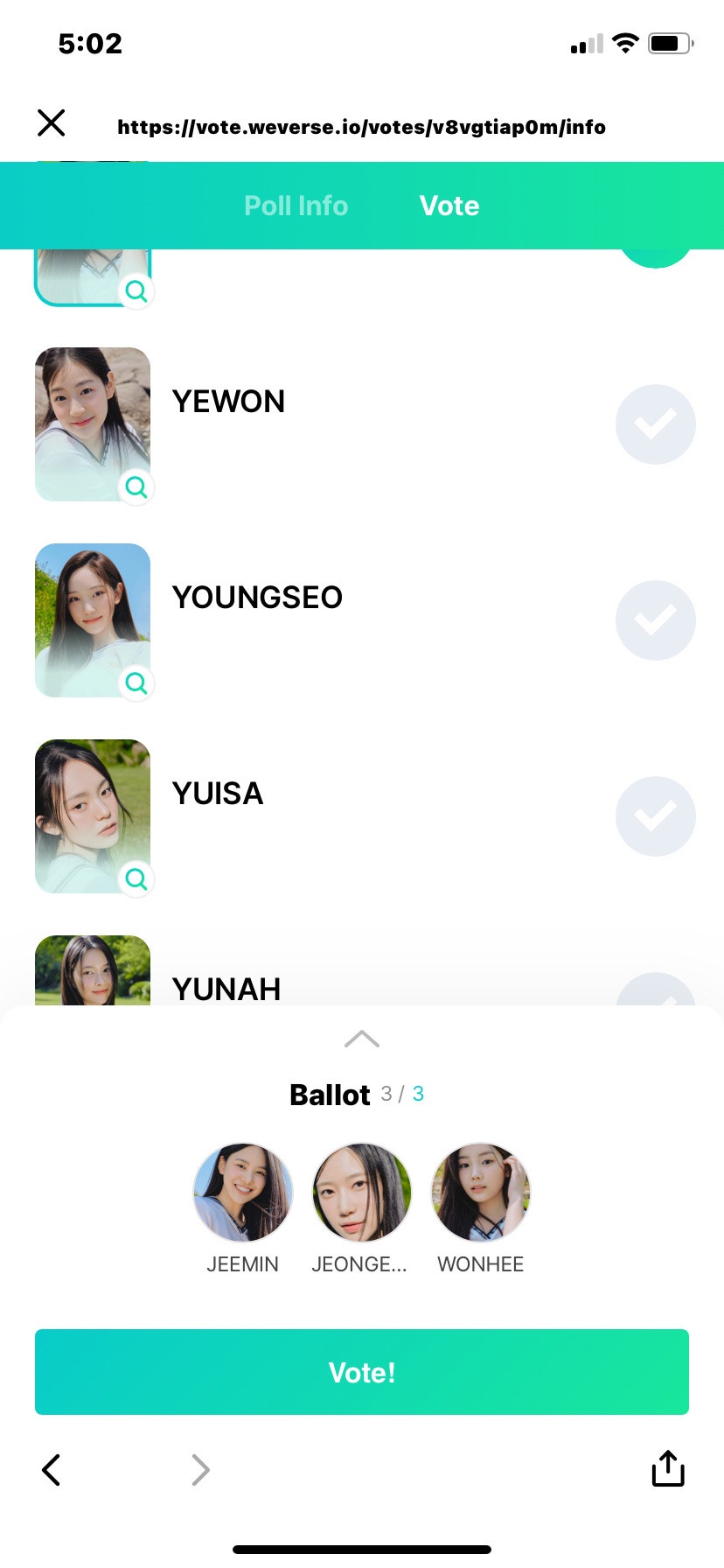Enlarge YUISA's photo
724x1568 pixels.
coord(136,878)
